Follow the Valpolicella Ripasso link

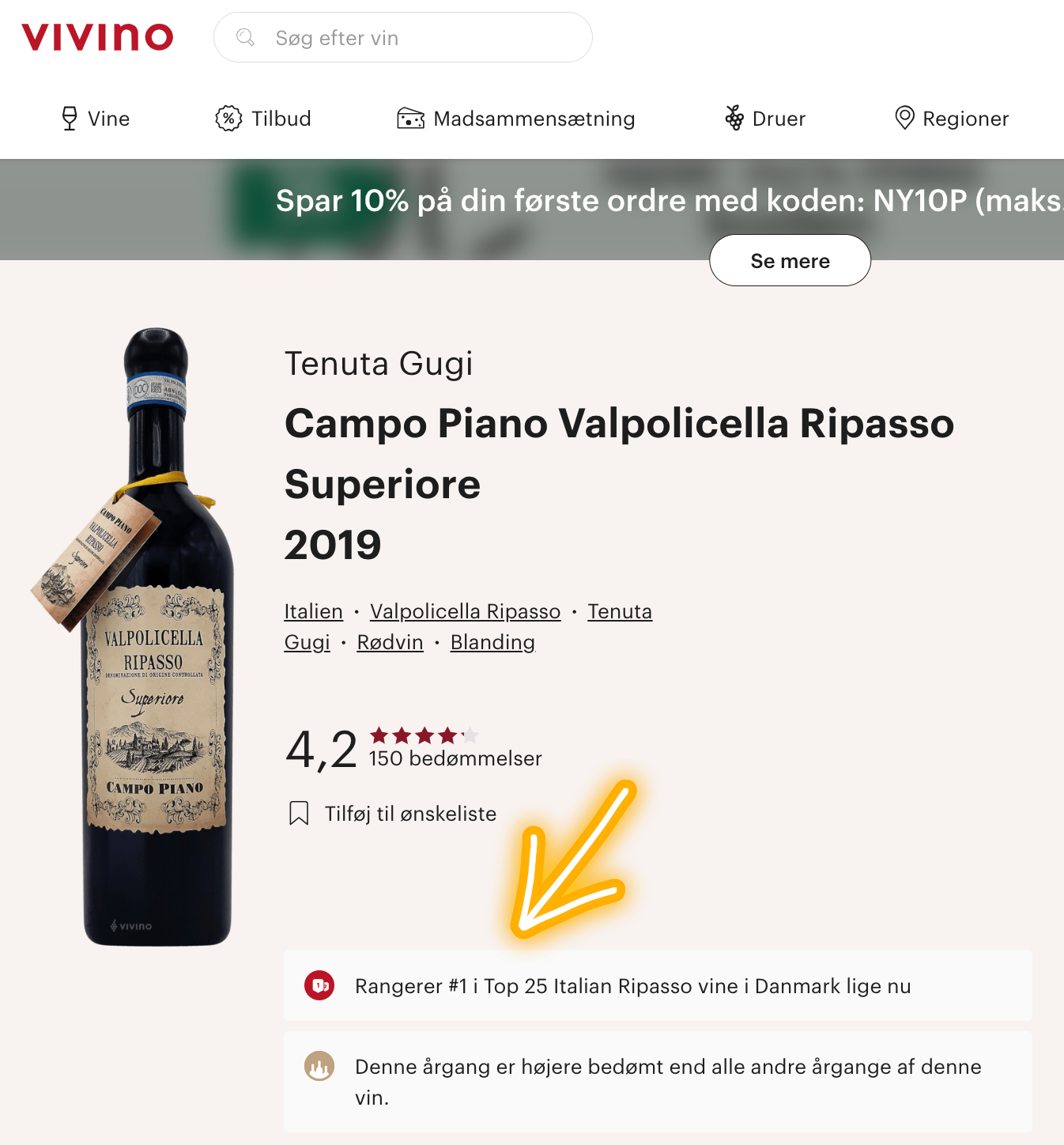tap(465, 610)
